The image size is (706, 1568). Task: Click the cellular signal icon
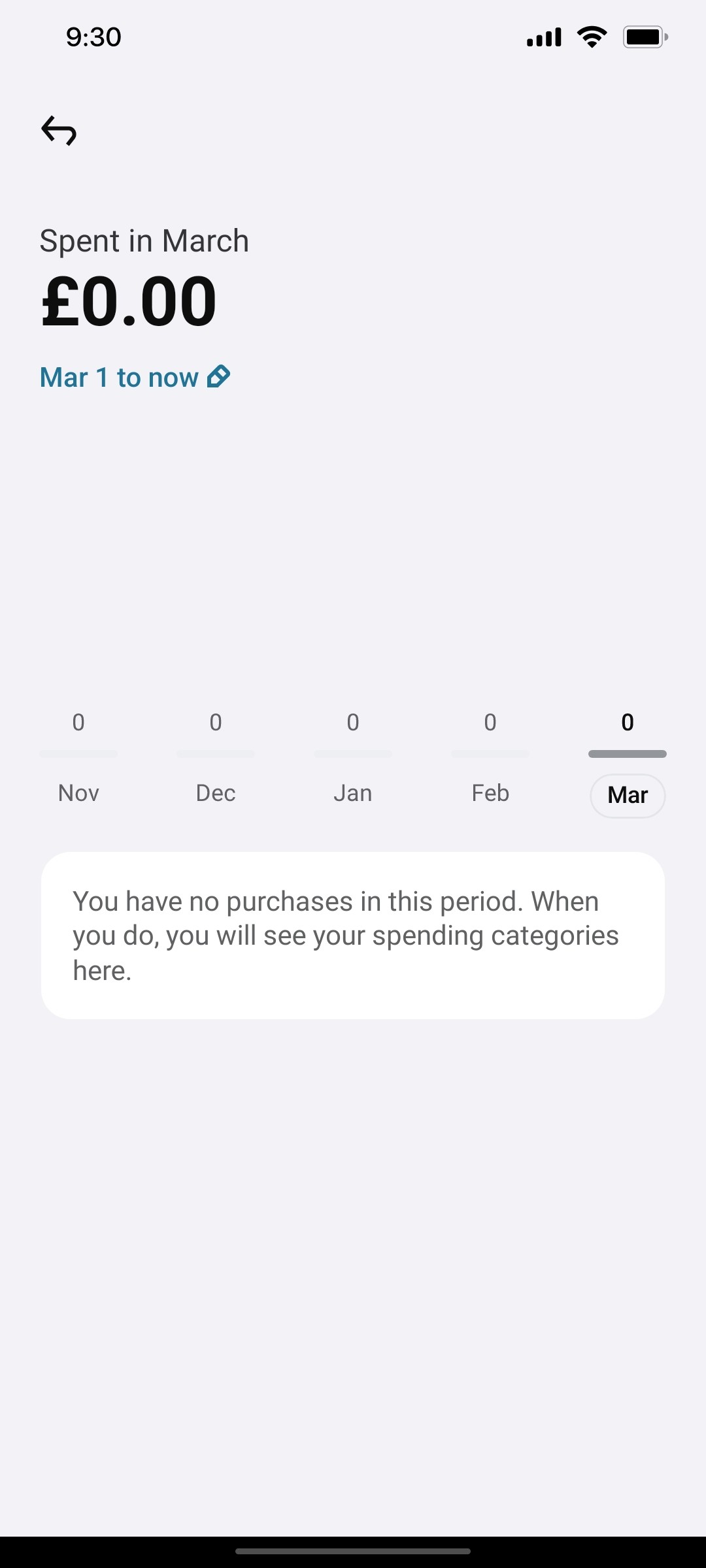click(542, 37)
